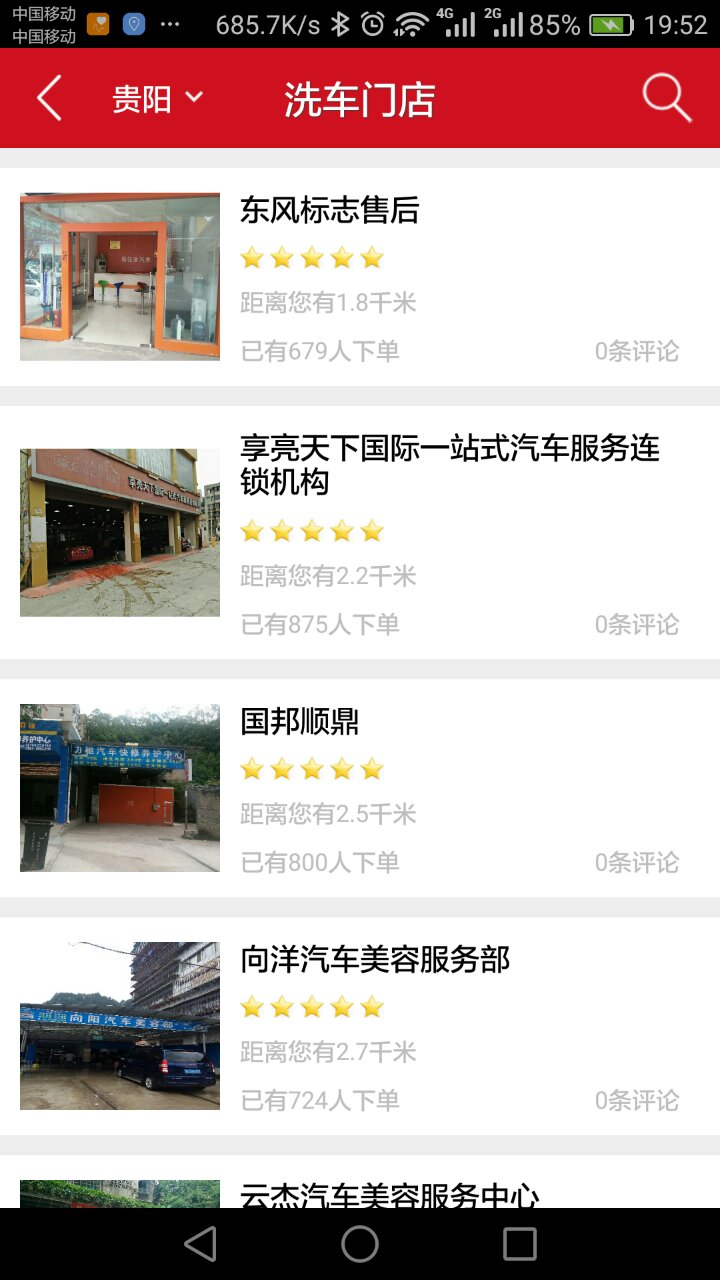Tap the Android back navigation triangle
This screenshot has height=1280, width=720.
(x=200, y=1244)
